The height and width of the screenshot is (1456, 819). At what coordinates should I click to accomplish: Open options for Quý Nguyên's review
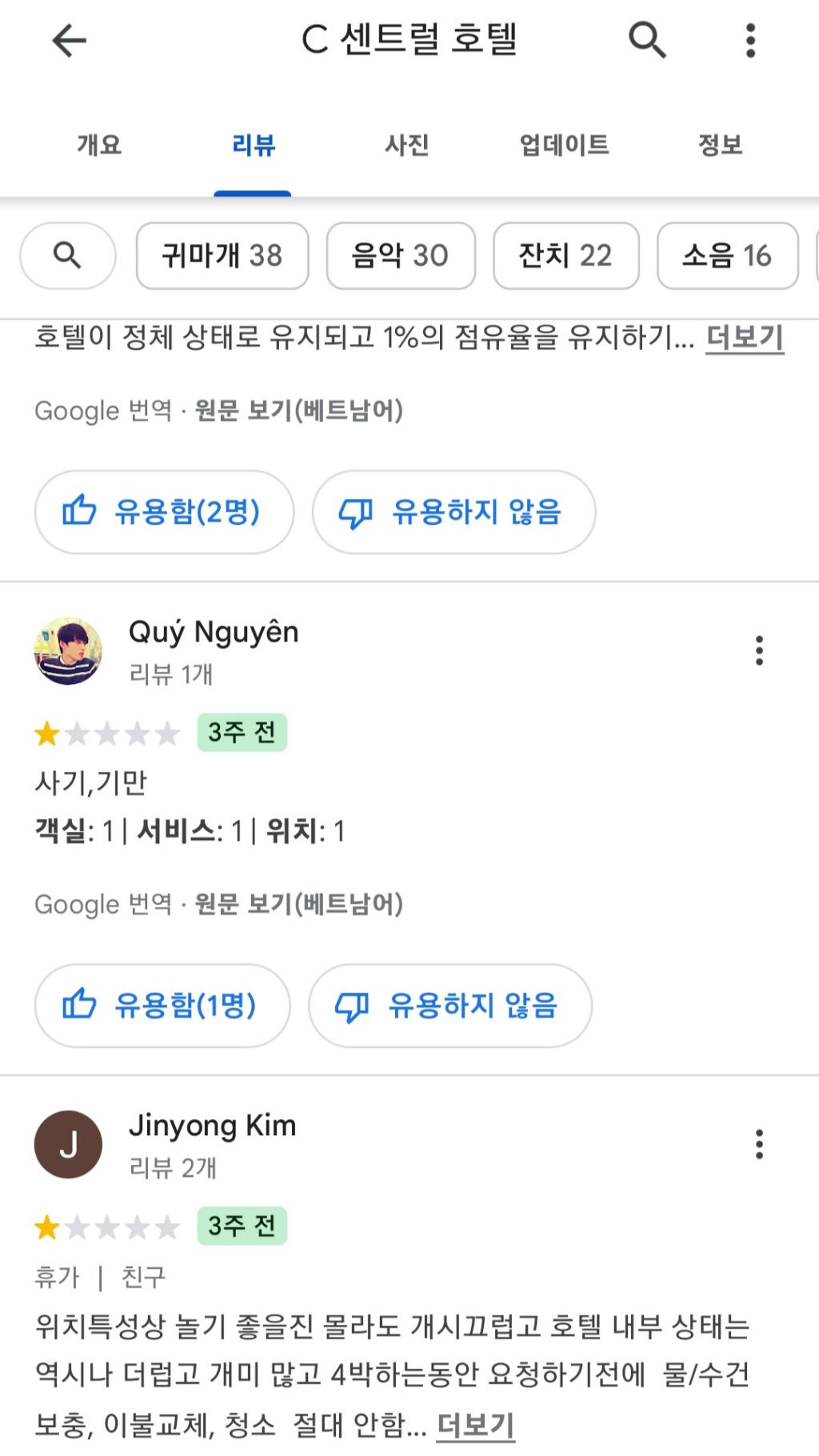coord(759,650)
